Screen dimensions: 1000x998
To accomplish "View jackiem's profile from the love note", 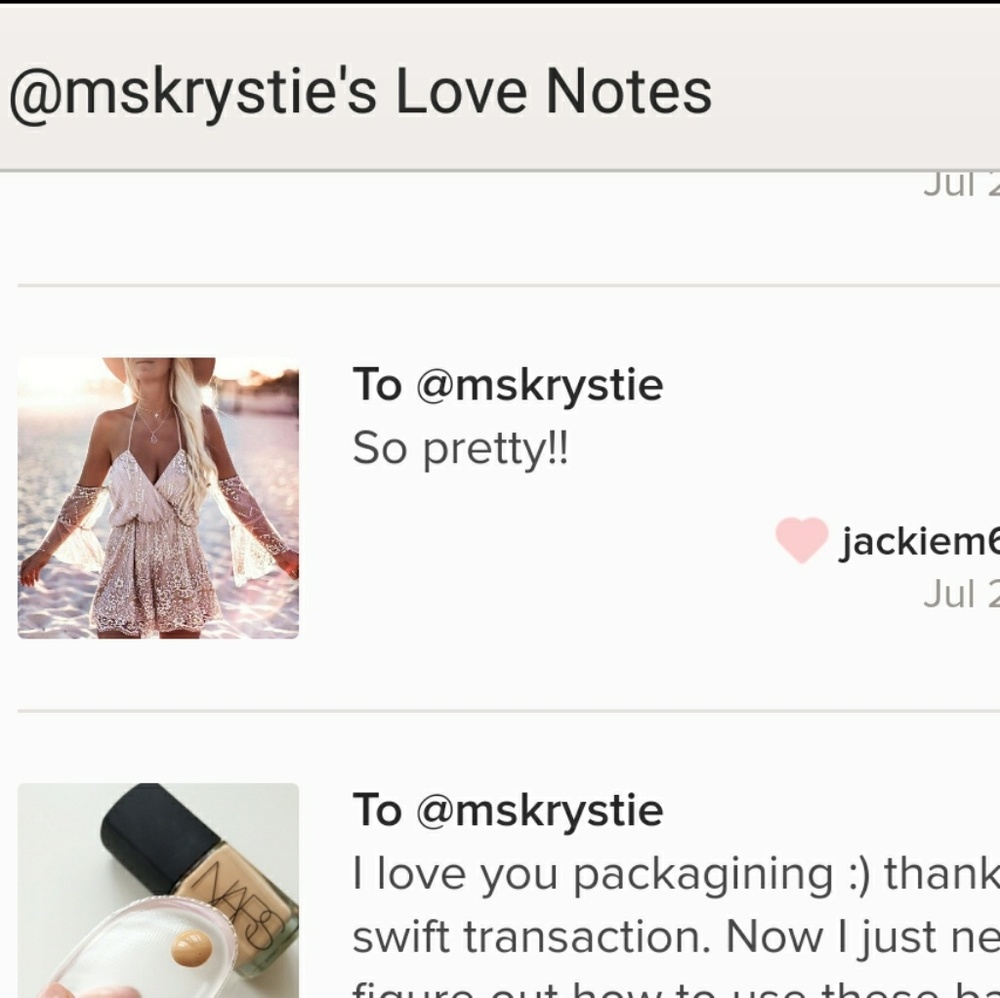I will (x=918, y=542).
